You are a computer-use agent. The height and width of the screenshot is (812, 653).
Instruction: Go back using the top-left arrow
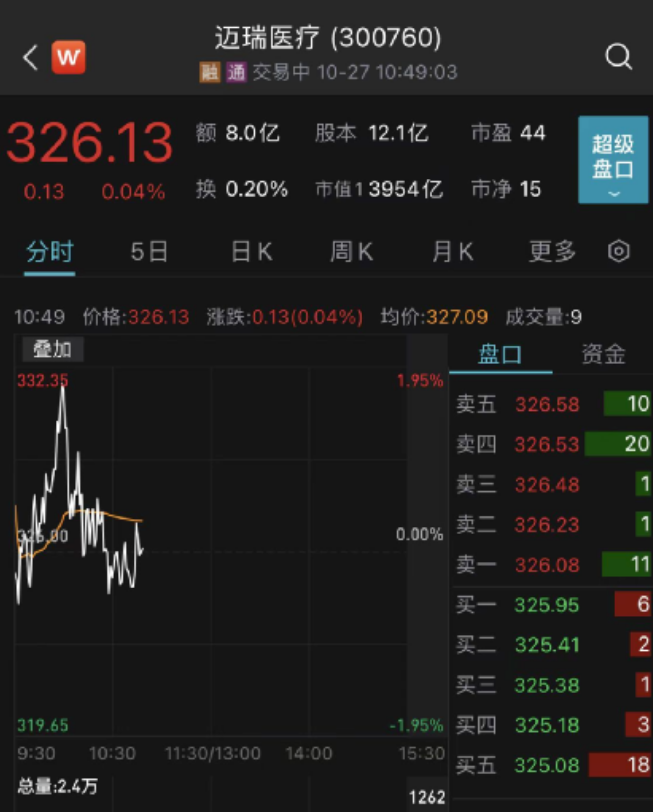tap(29, 57)
